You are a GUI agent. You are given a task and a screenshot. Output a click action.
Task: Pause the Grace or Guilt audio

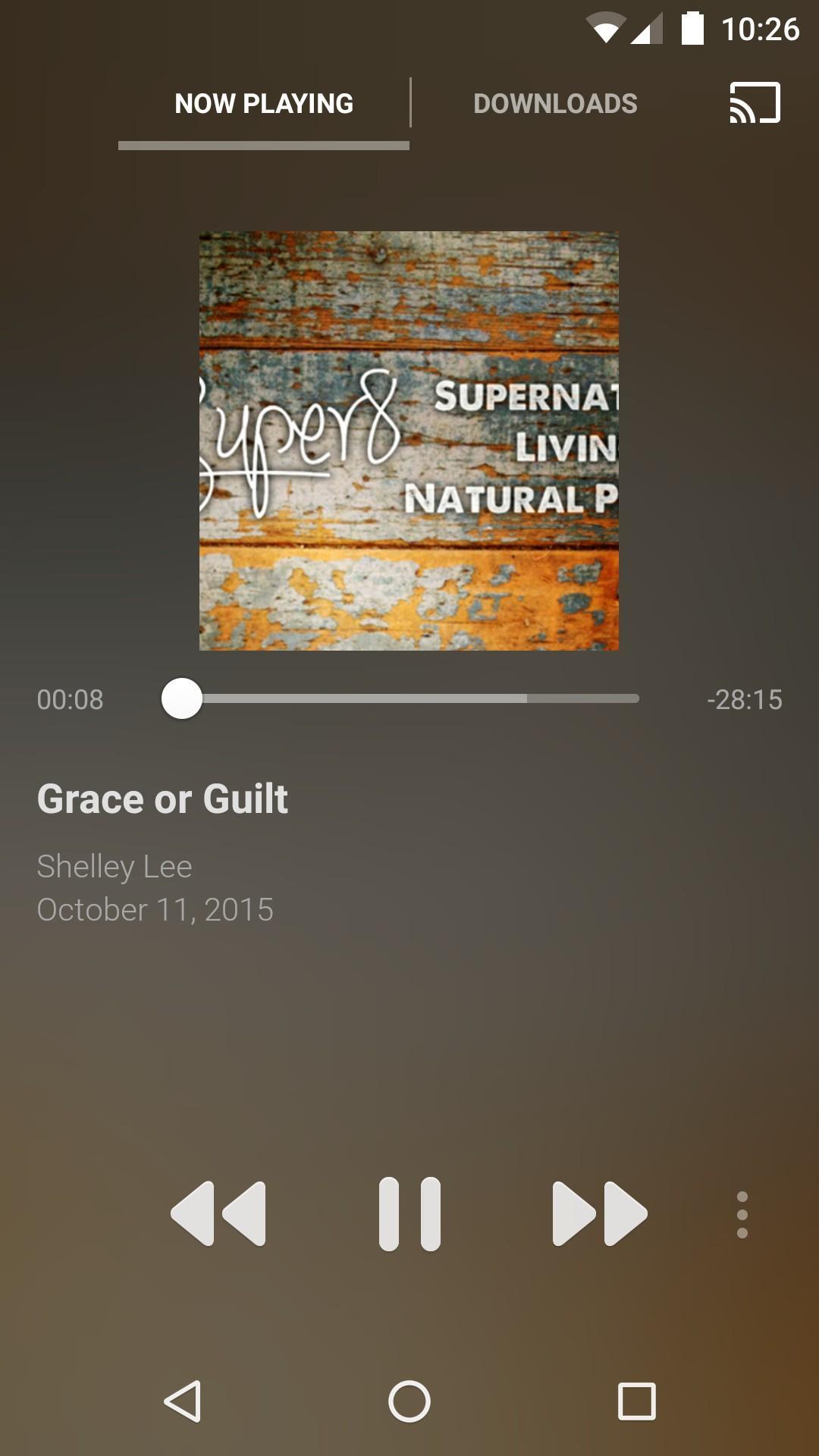click(x=409, y=1213)
